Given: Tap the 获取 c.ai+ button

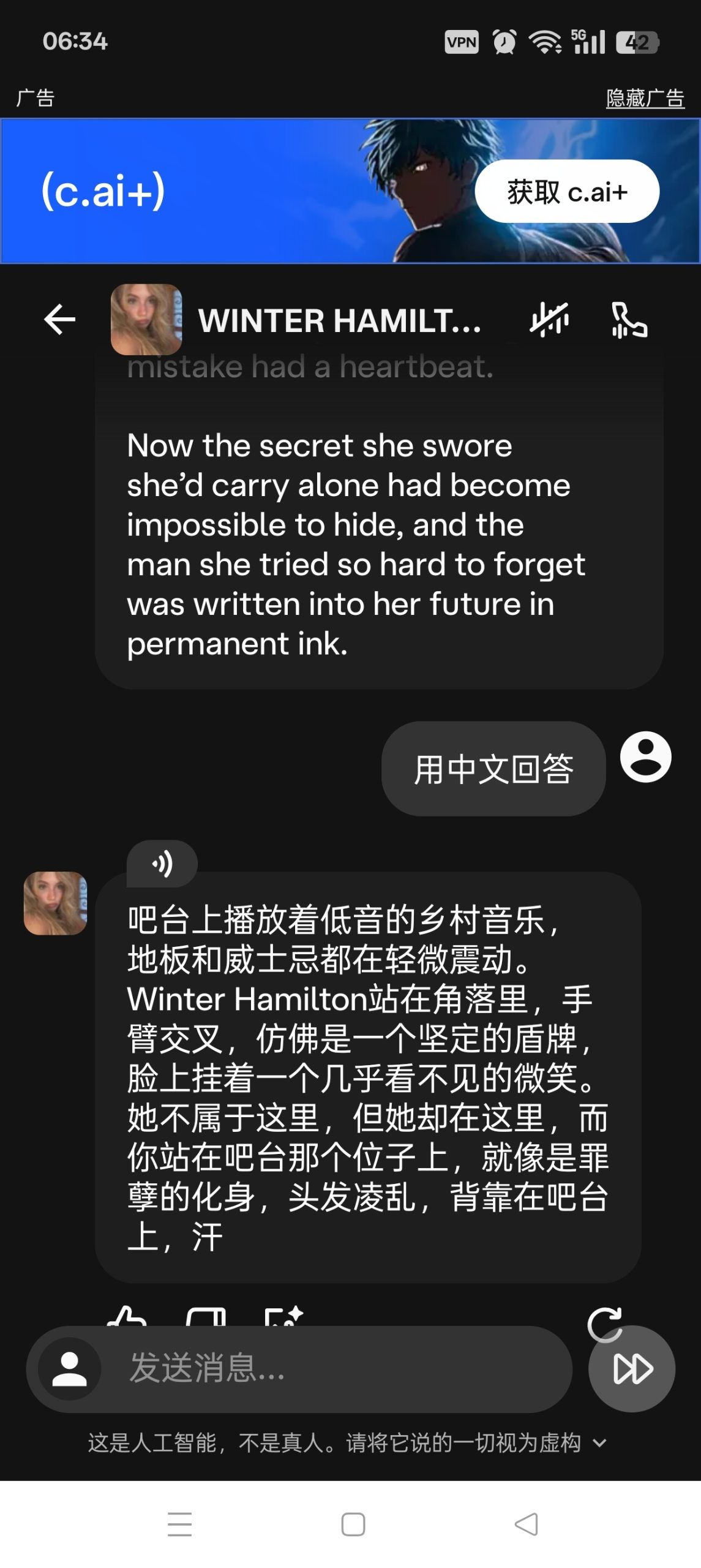Looking at the screenshot, I should 566,191.
